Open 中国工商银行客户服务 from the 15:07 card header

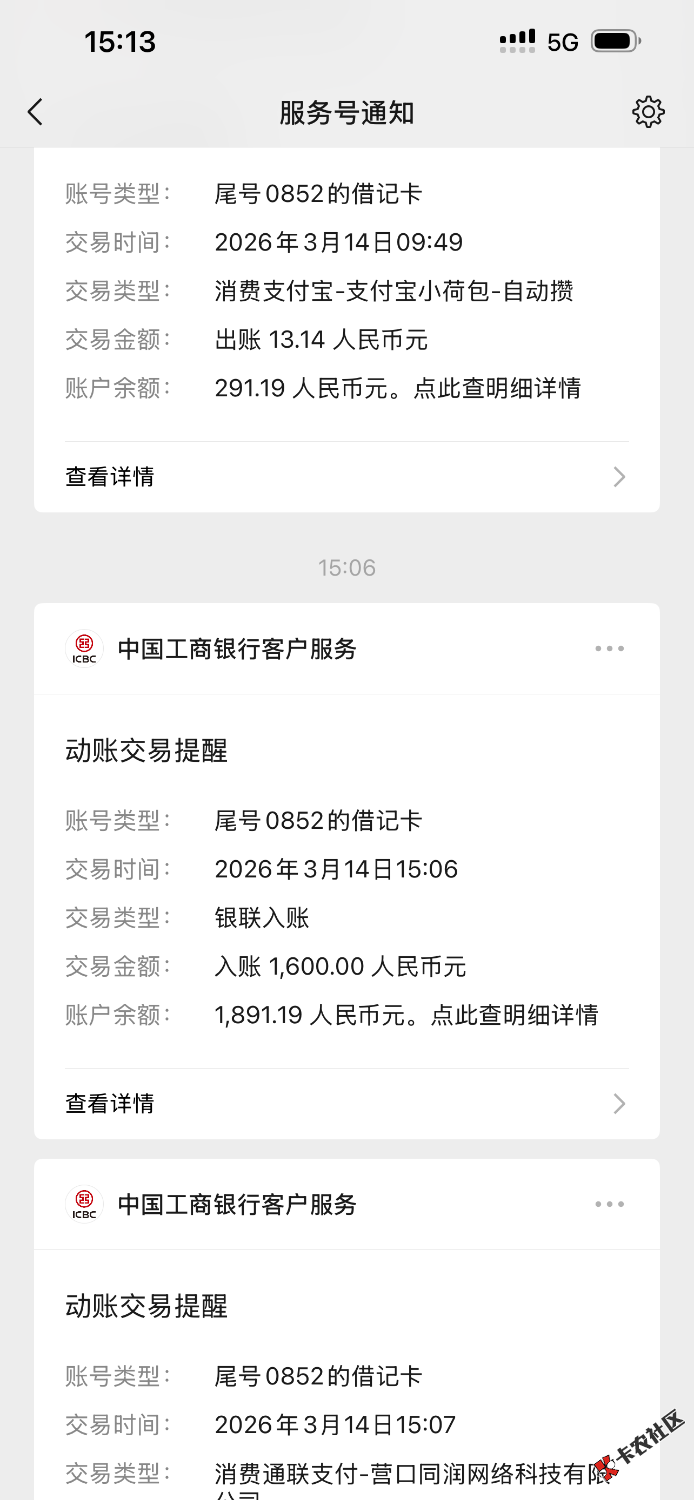(236, 1205)
